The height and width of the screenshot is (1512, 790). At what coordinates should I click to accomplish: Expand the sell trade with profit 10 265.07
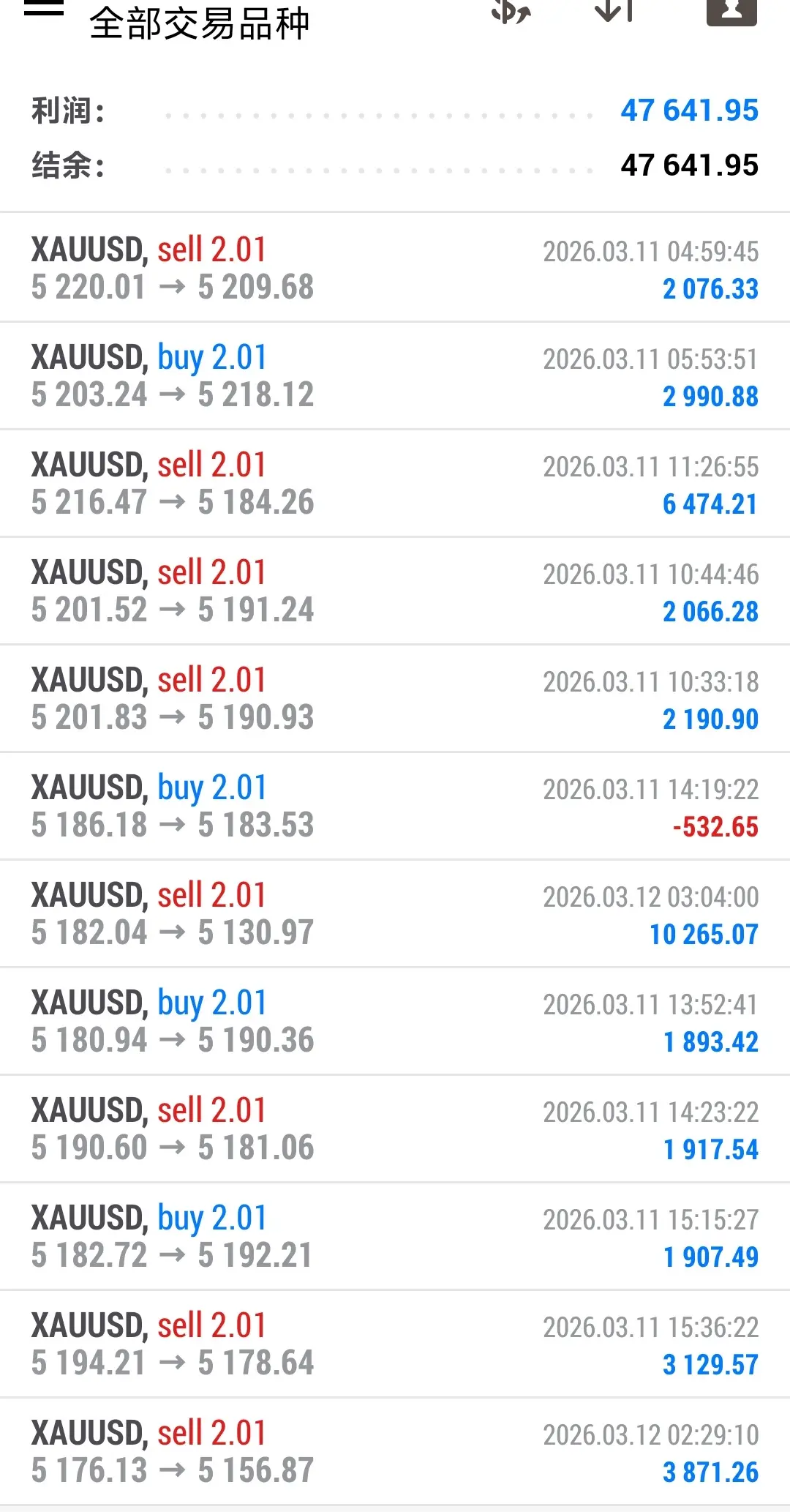tap(395, 913)
